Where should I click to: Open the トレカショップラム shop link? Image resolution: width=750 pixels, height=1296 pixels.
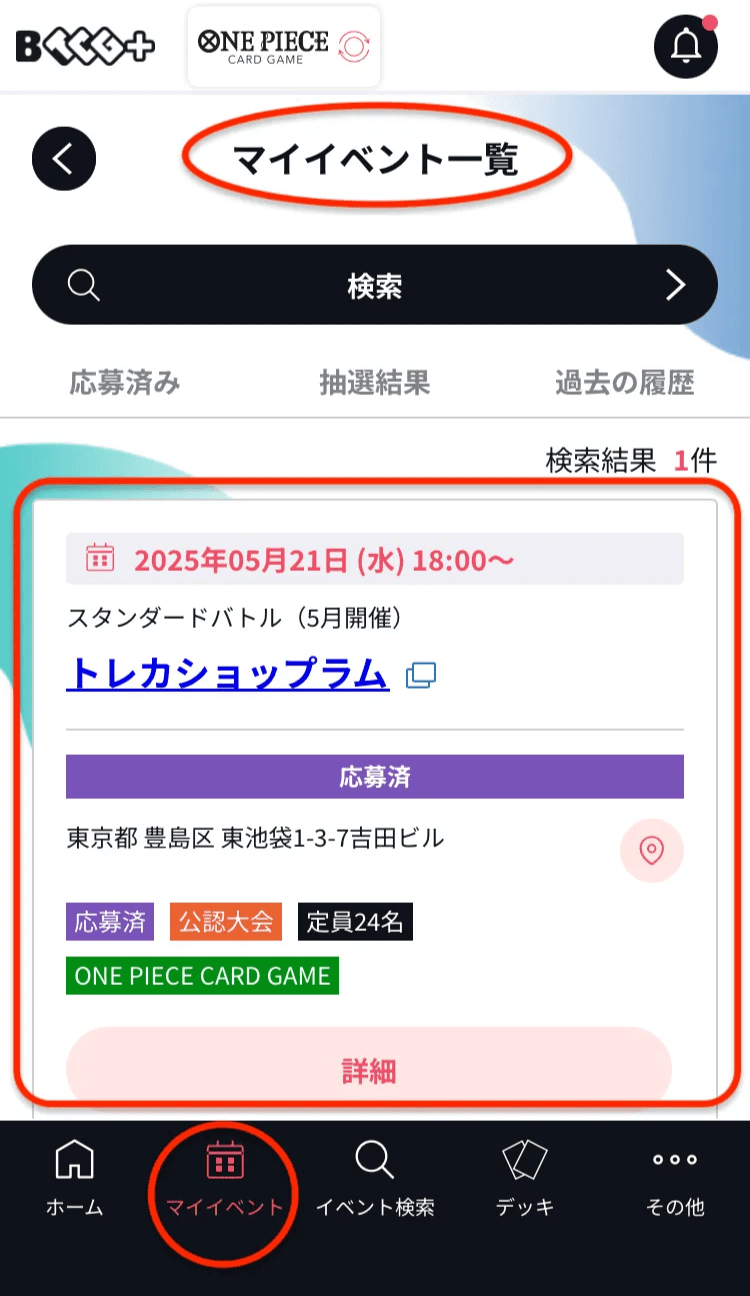(228, 674)
